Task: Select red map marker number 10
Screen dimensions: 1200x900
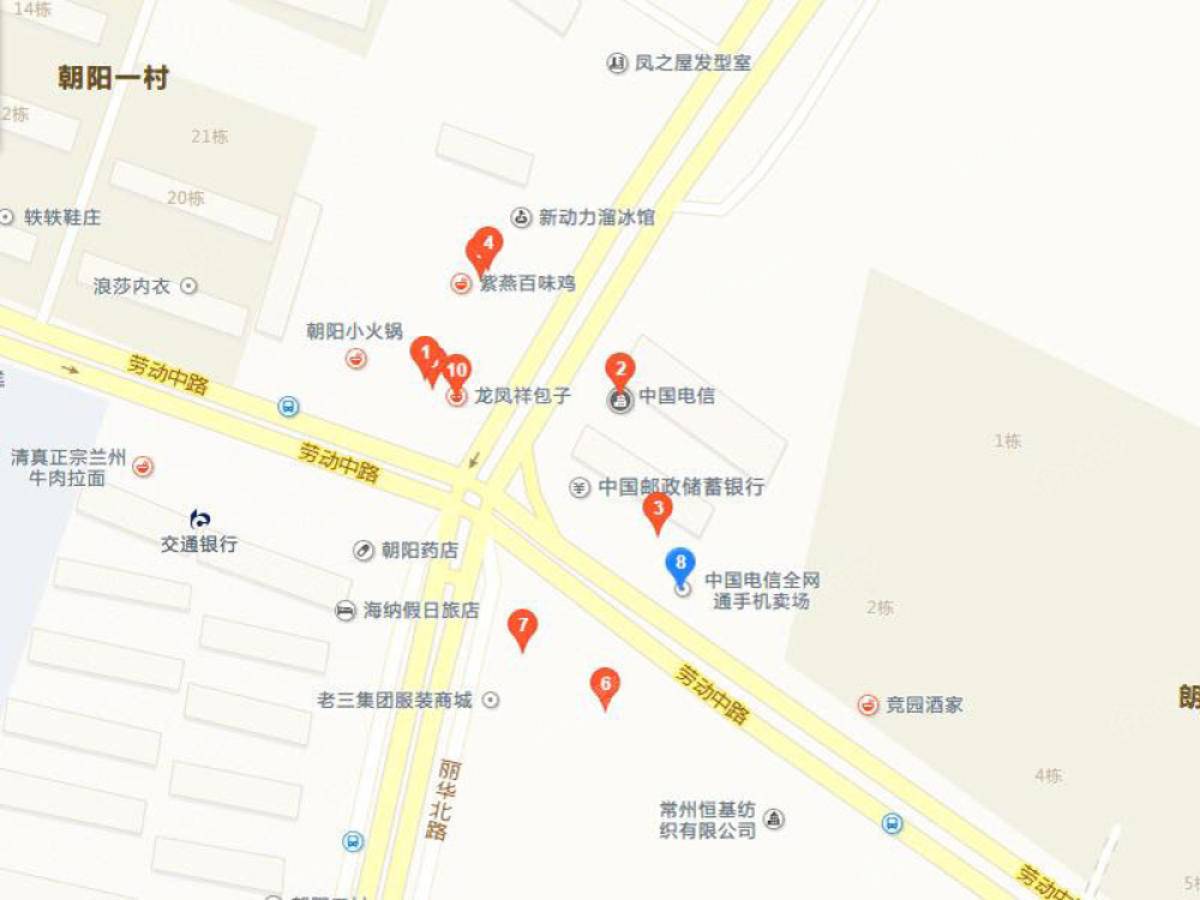Action: (x=458, y=371)
